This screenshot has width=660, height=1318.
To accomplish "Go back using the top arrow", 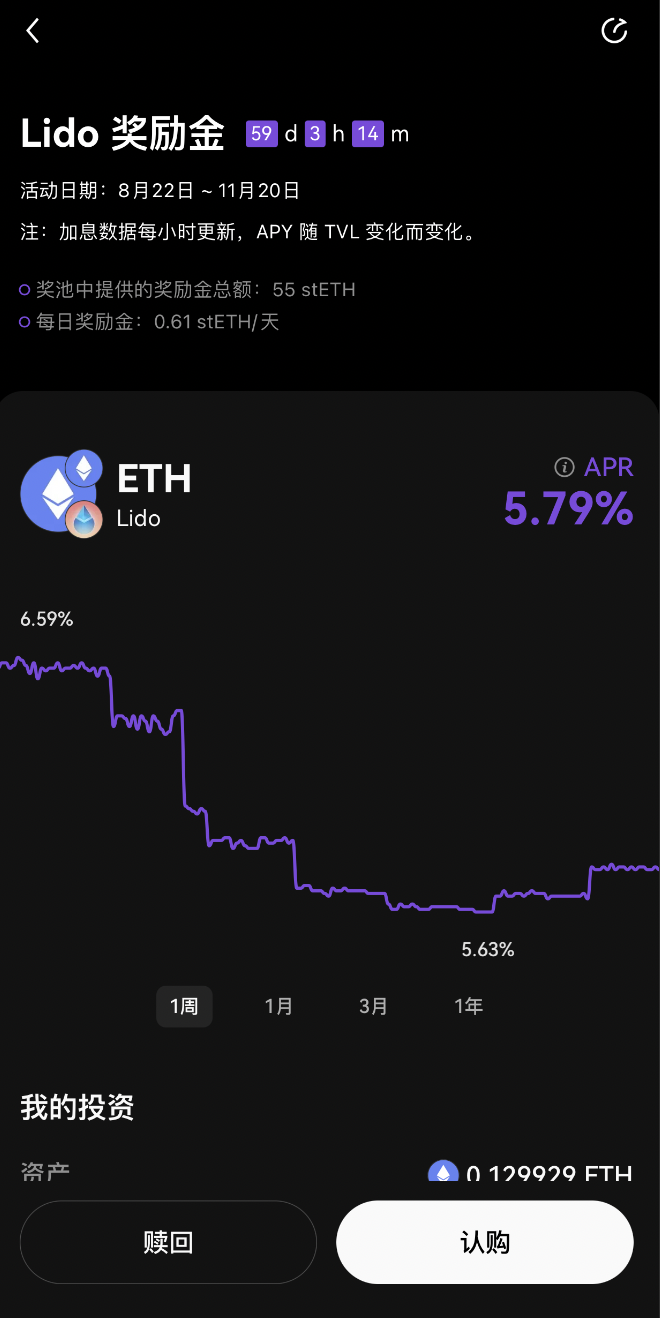I will coord(33,31).
